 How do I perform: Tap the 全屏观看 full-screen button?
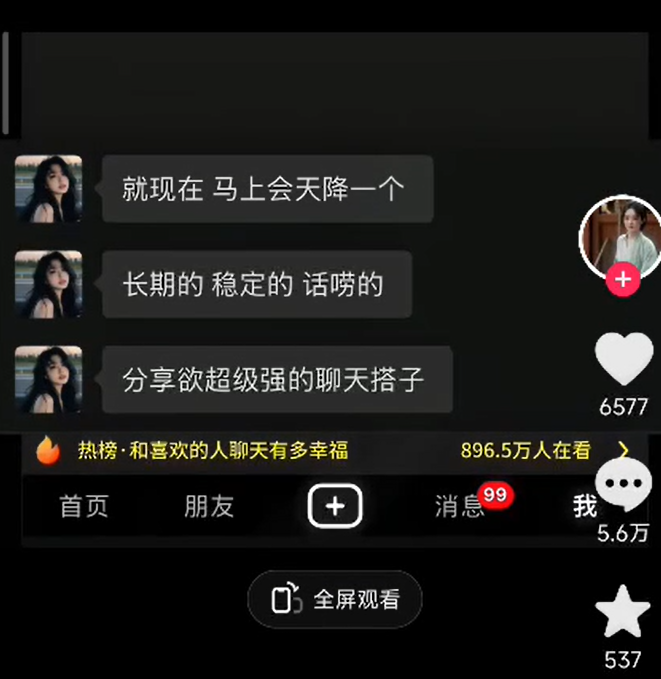pos(335,599)
